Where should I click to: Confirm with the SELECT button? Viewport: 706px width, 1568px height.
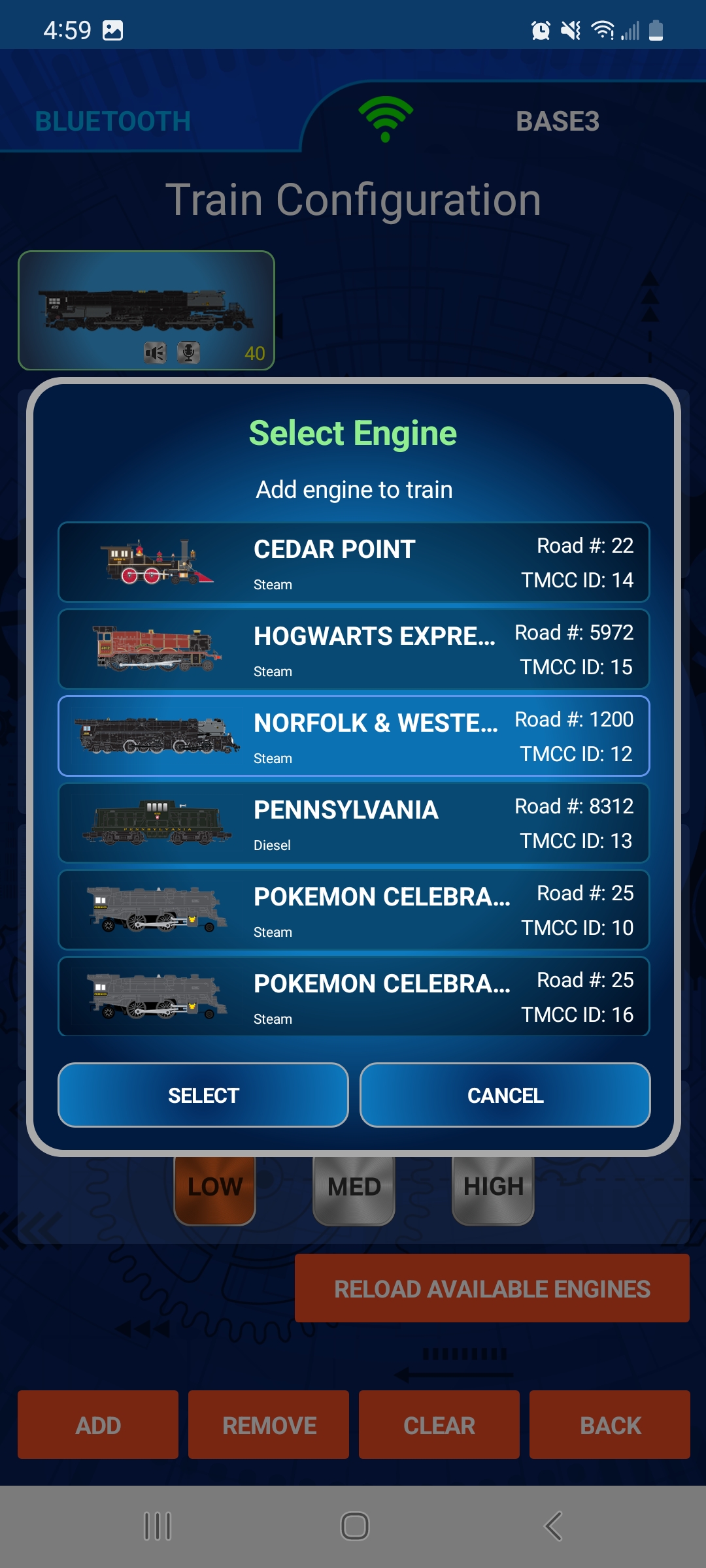coord(203,1095)
